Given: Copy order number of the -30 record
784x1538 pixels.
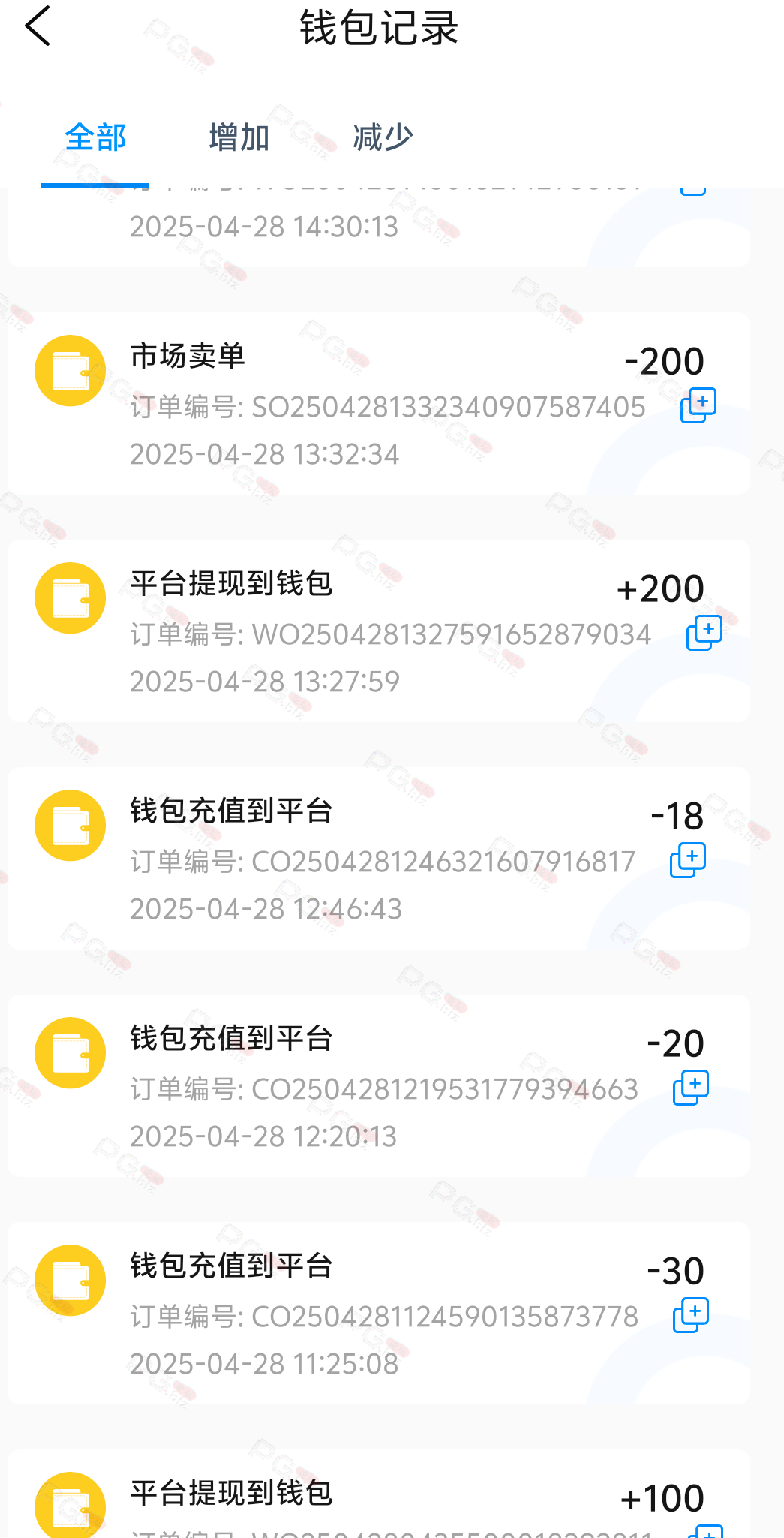Looking at the screenshot, I should 691,1315.
